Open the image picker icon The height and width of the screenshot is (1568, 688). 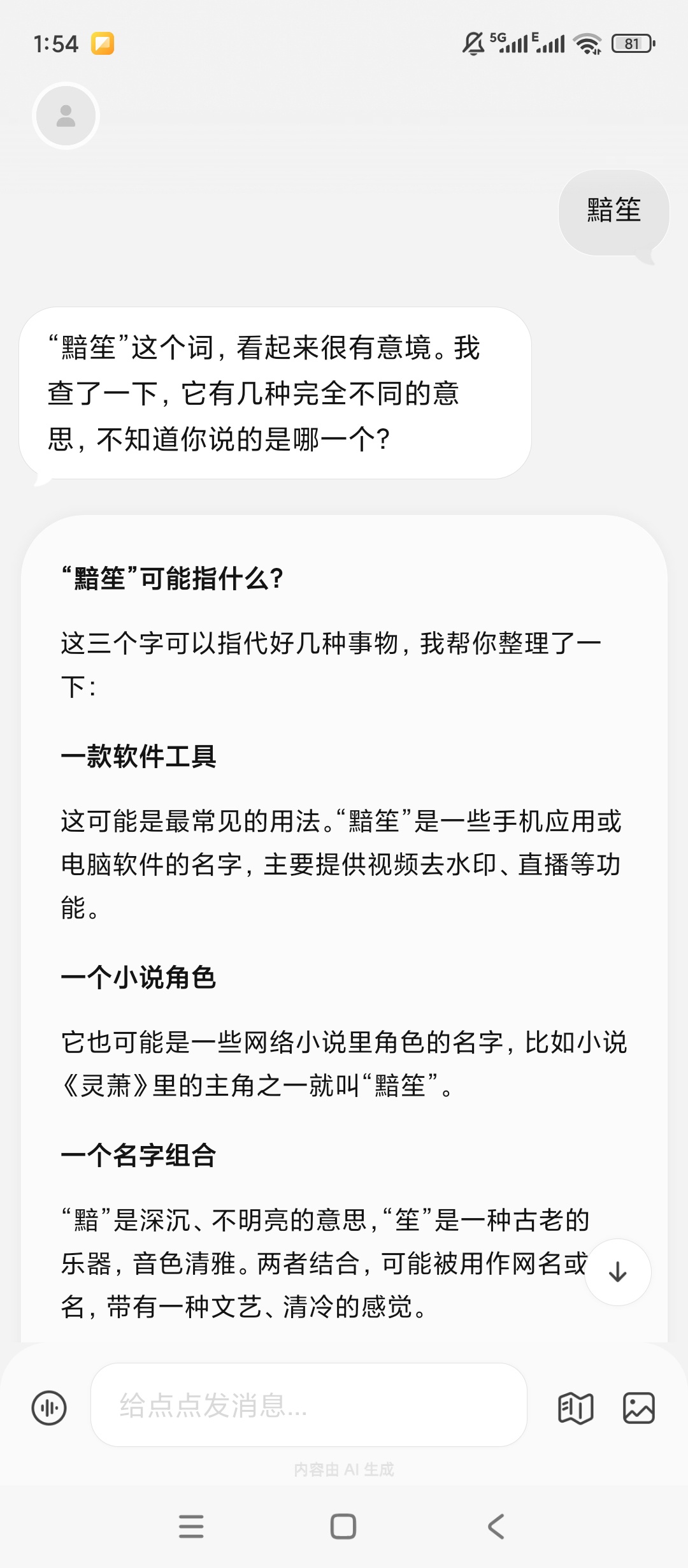(639, 1409)
